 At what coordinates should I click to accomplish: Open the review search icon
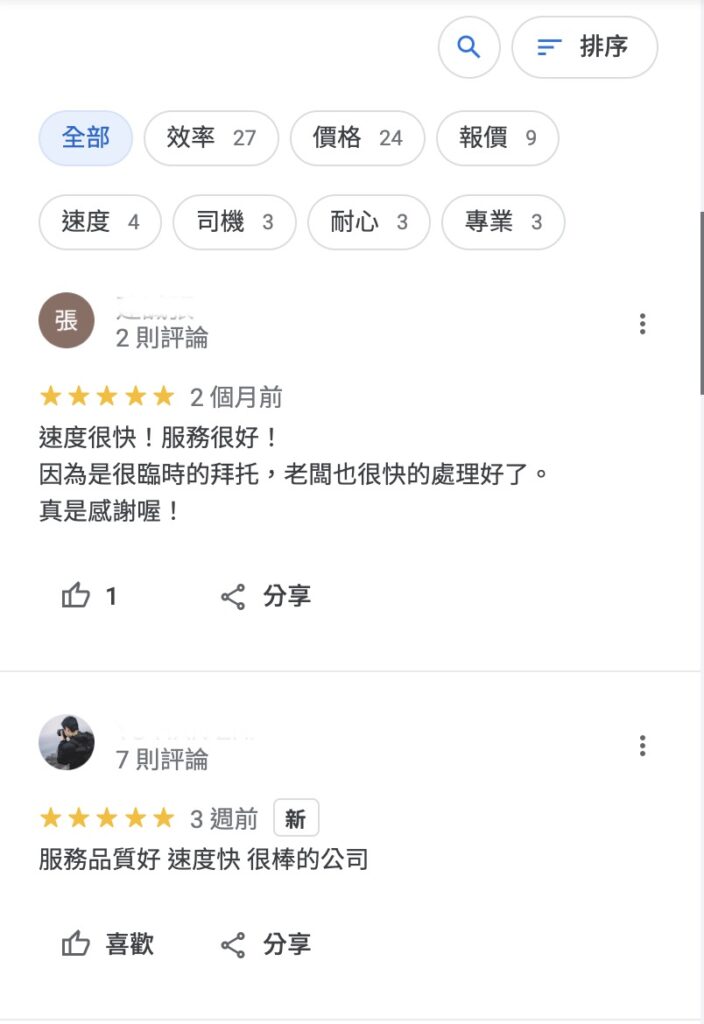click(x=468, y=47)
